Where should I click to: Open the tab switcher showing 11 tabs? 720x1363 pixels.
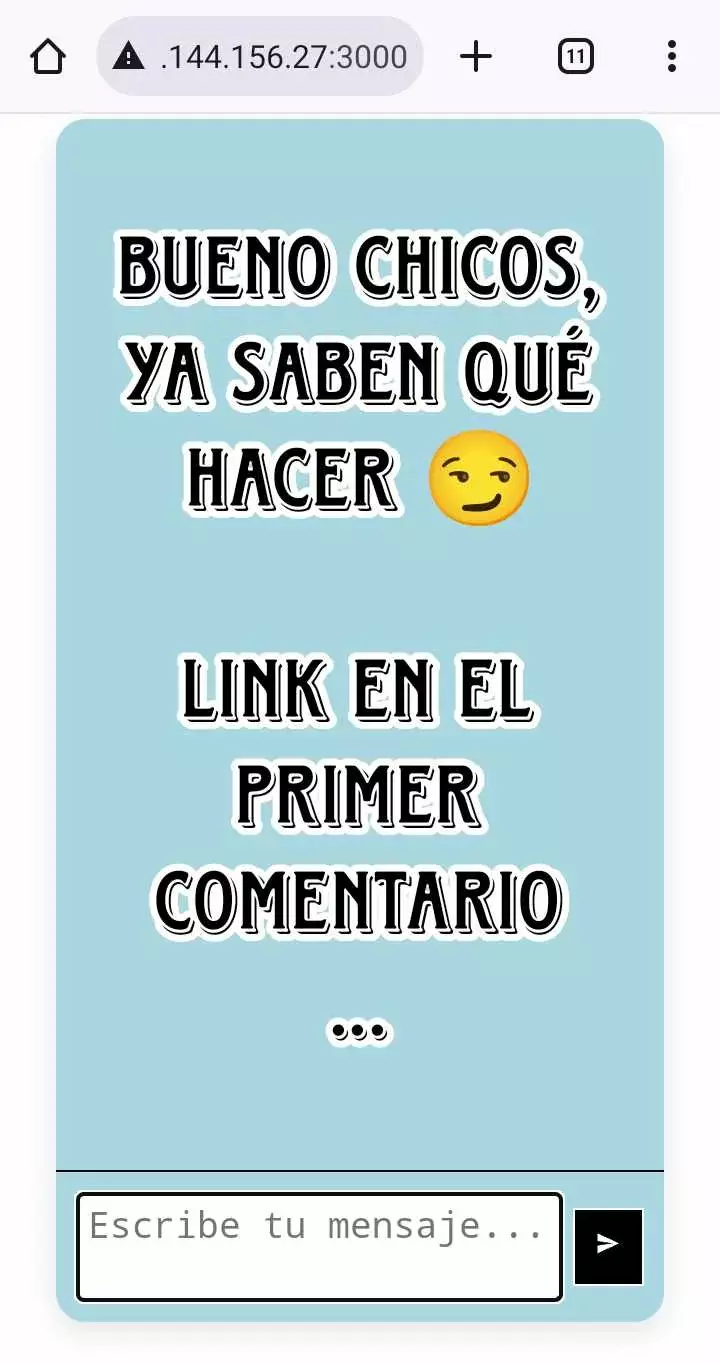pos(575,56)
